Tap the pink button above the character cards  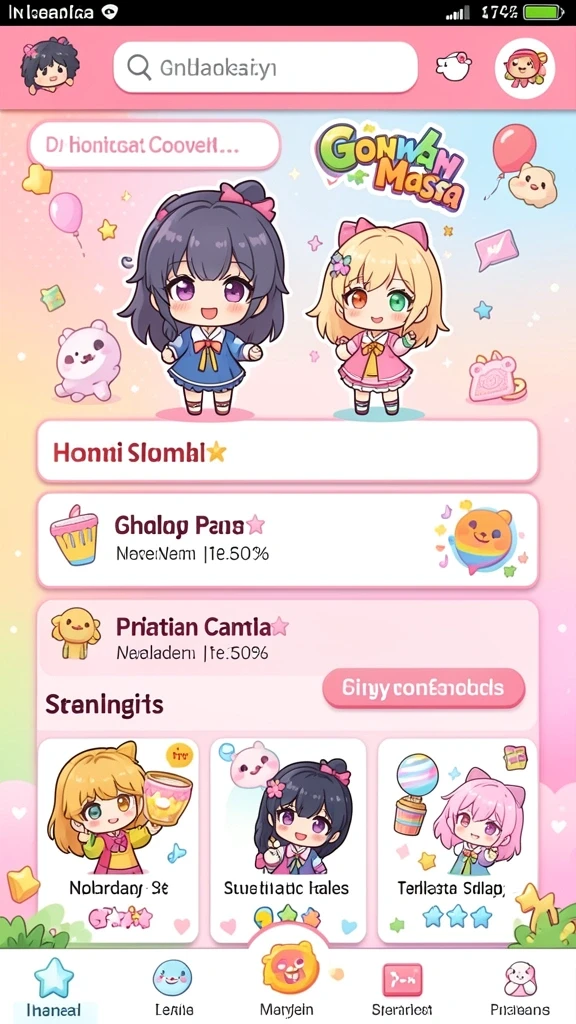tap(423, 688)
